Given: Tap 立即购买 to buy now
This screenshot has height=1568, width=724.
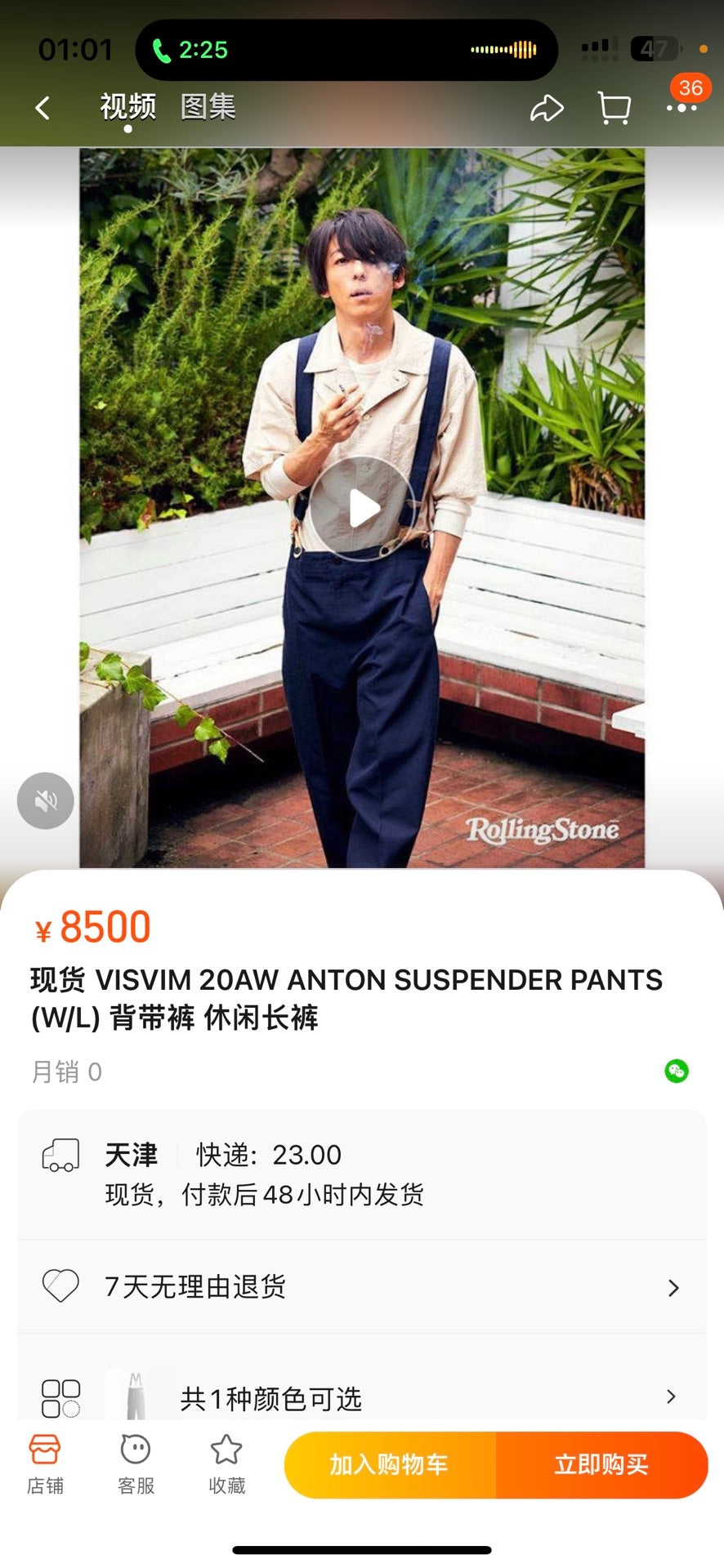Looking at the screenshot, I should tap(602, 1465).
